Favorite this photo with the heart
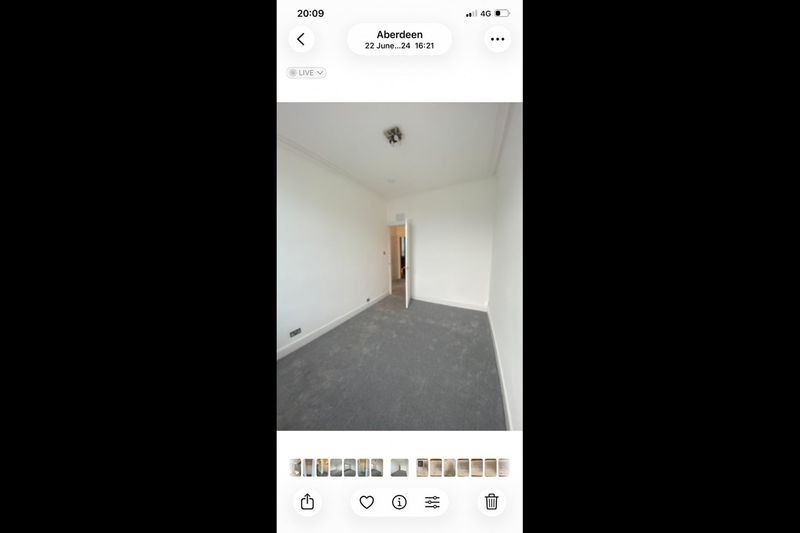The width and height of the screenshot is (800, 533). [367, 502]
